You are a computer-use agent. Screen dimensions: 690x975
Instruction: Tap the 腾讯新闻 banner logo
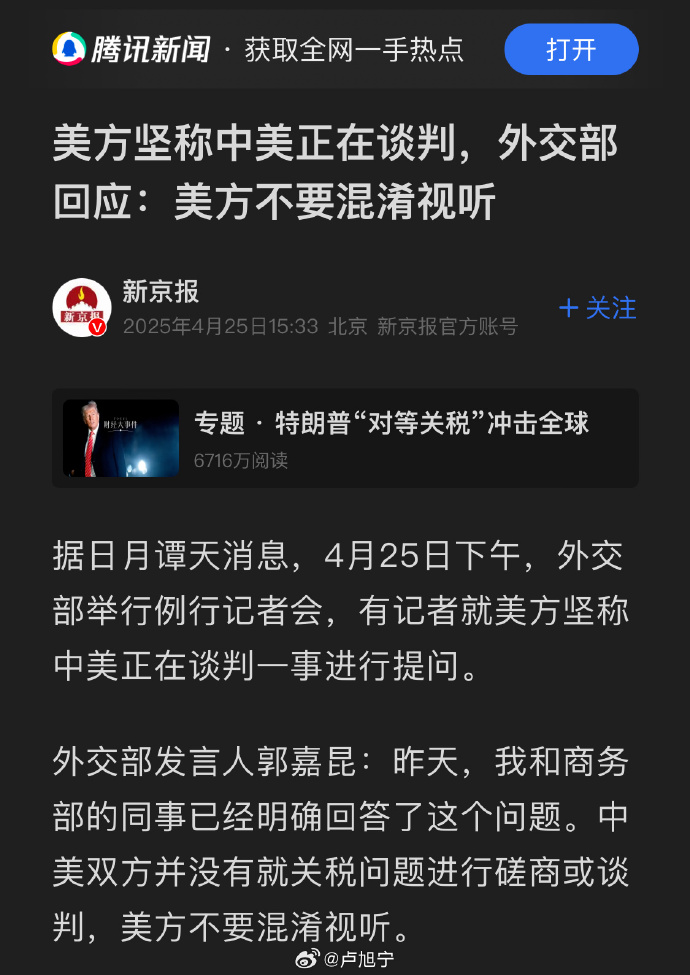coord(132,49)
